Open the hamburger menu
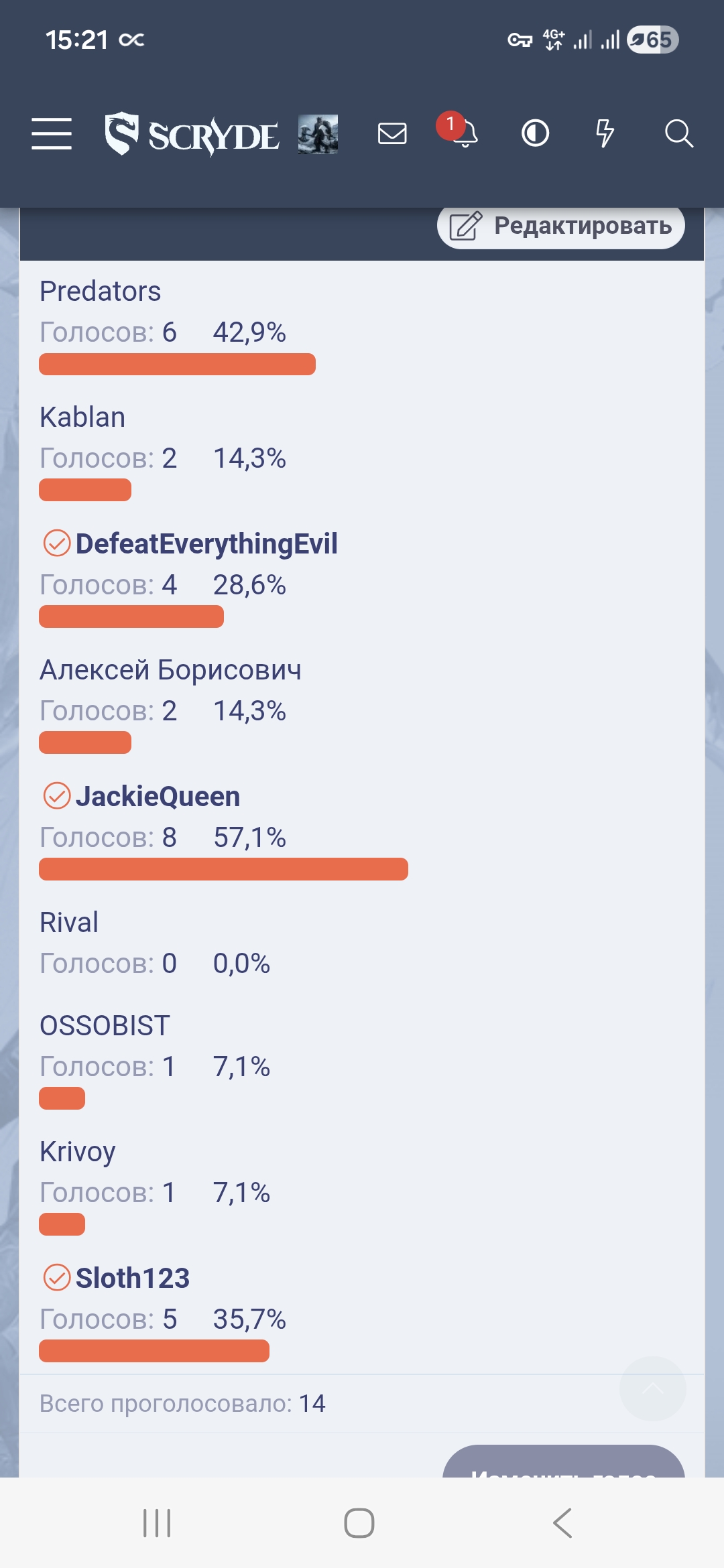Image resolution: width=724 pixels, height=1568 pixels. click(52, 133)
